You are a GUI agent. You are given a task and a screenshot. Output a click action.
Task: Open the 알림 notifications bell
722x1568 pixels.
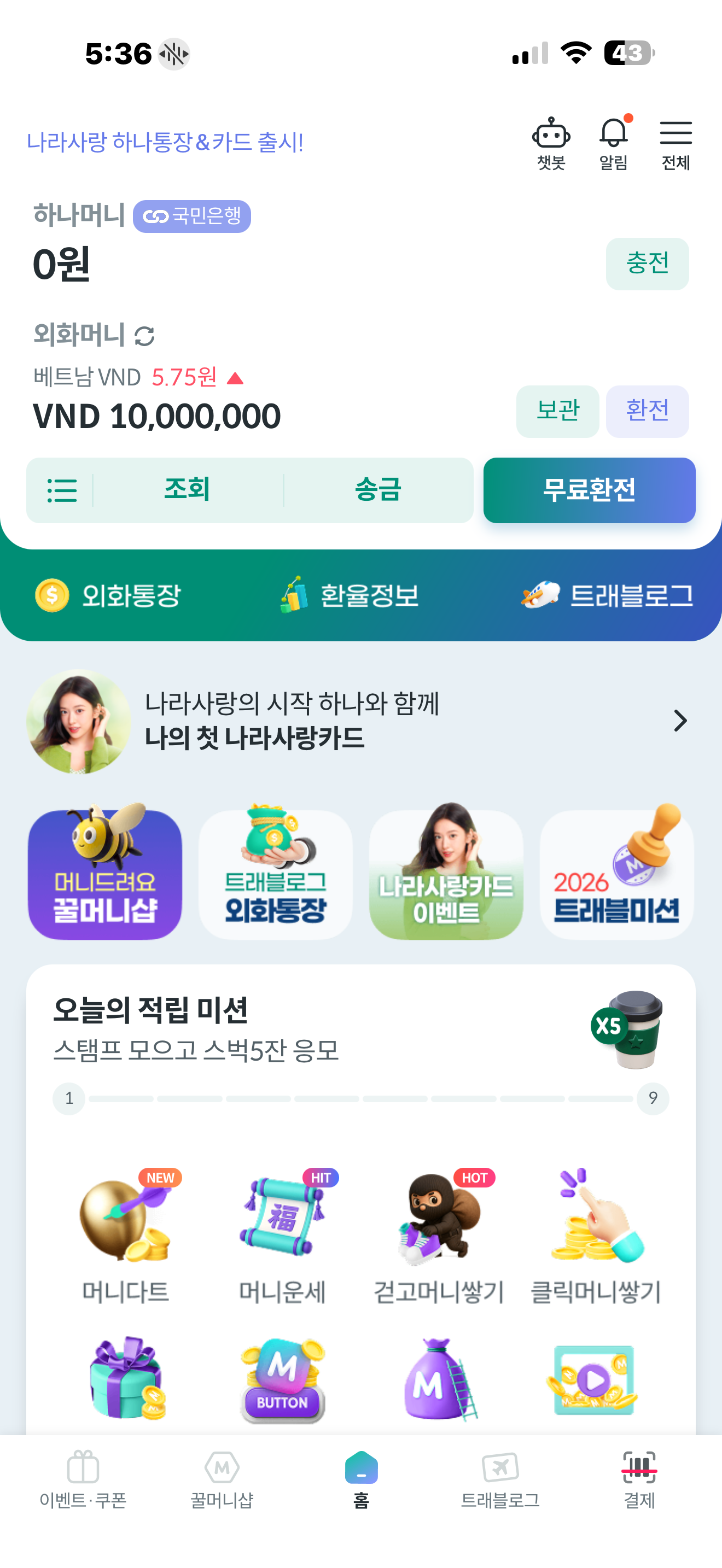(613, 143)
